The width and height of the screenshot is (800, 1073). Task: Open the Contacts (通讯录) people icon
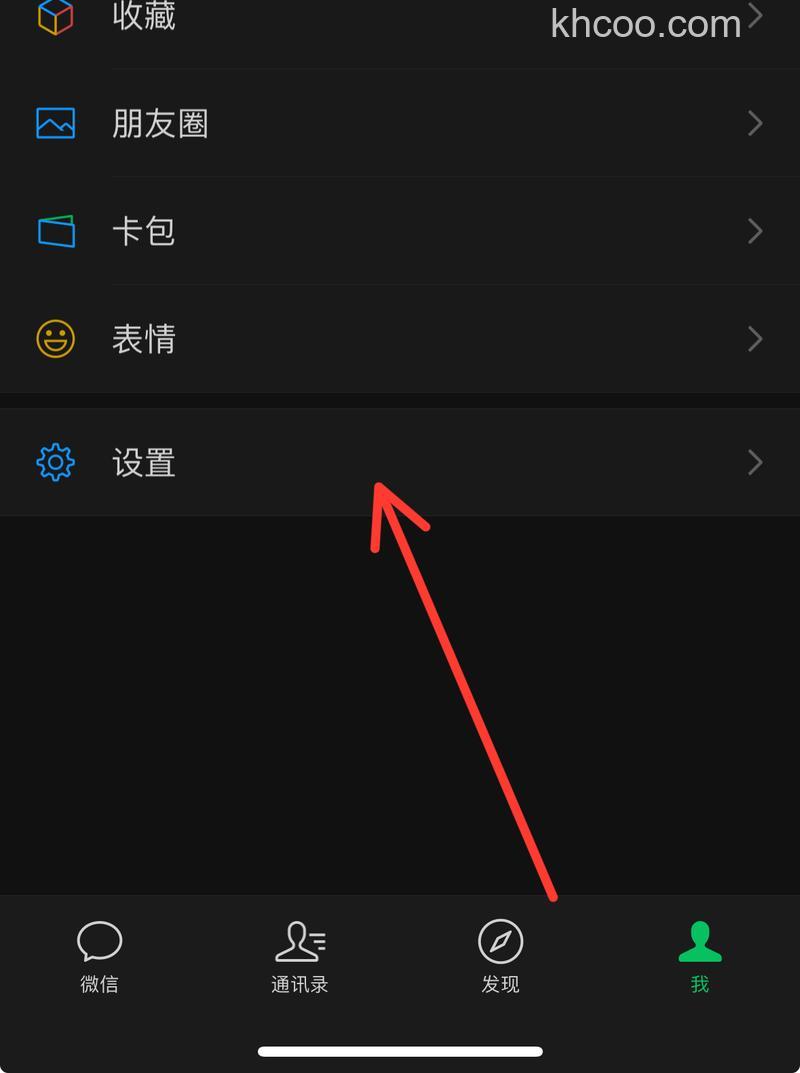[x=300, y=941]
